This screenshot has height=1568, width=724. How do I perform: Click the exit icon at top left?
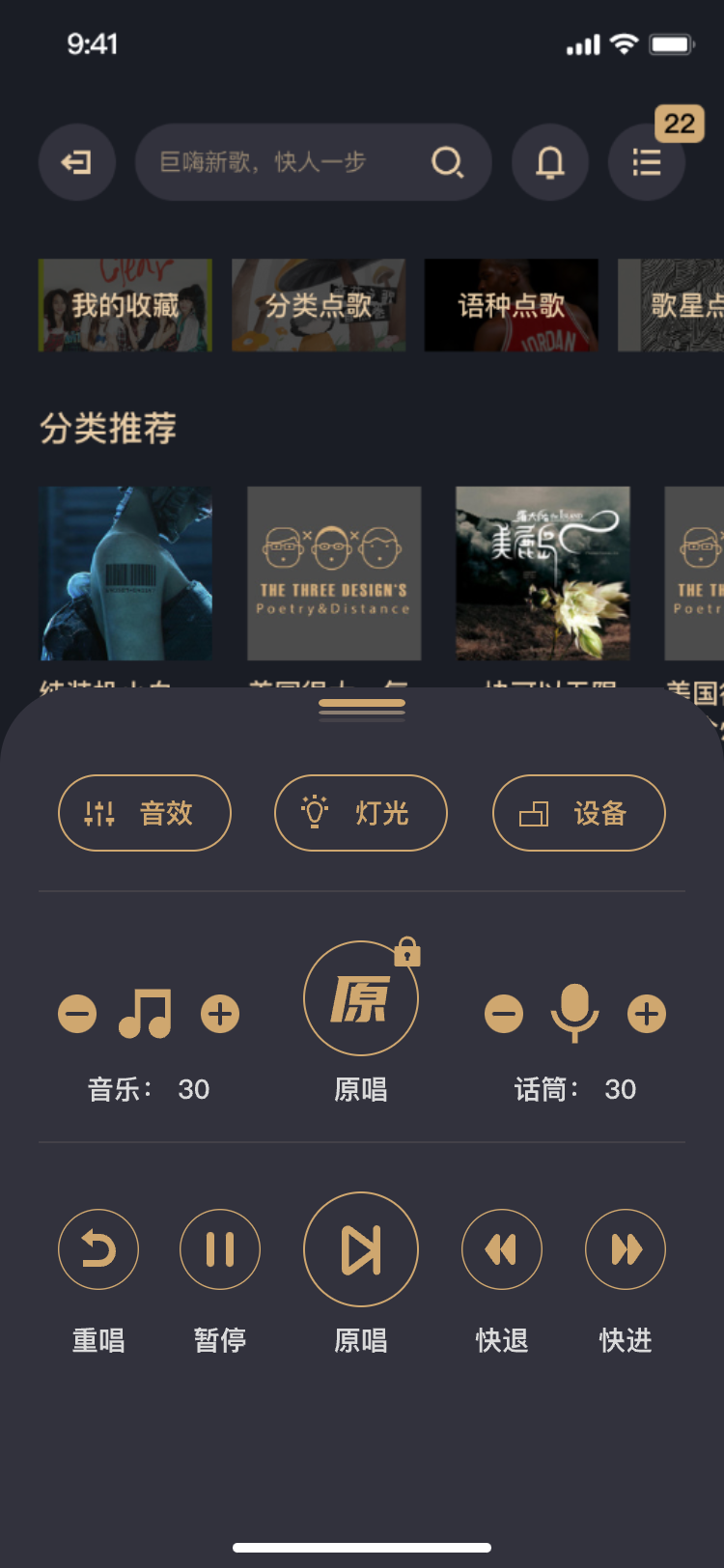pyautogui.click(x=77, y=162)
